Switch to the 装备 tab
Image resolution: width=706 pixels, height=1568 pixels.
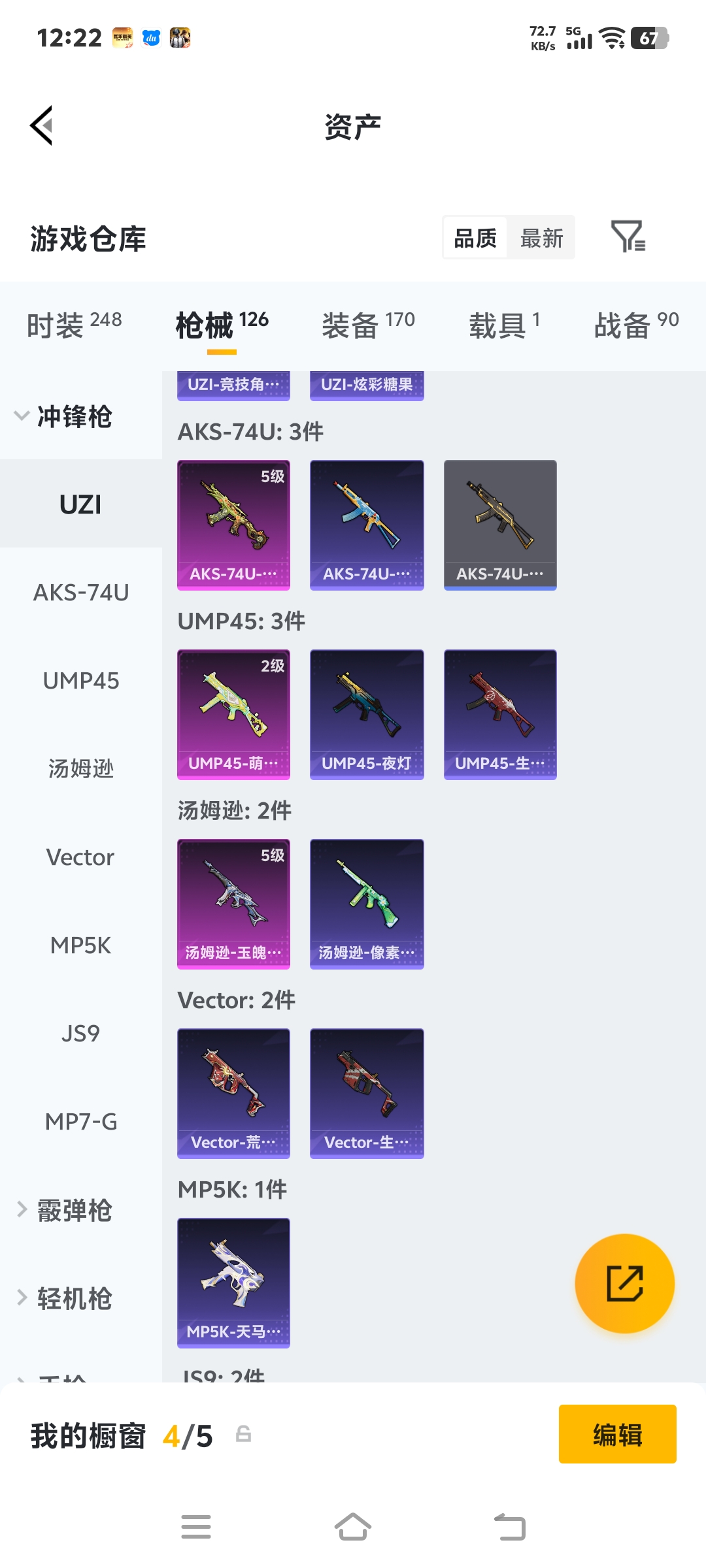(x=368, y=325)
